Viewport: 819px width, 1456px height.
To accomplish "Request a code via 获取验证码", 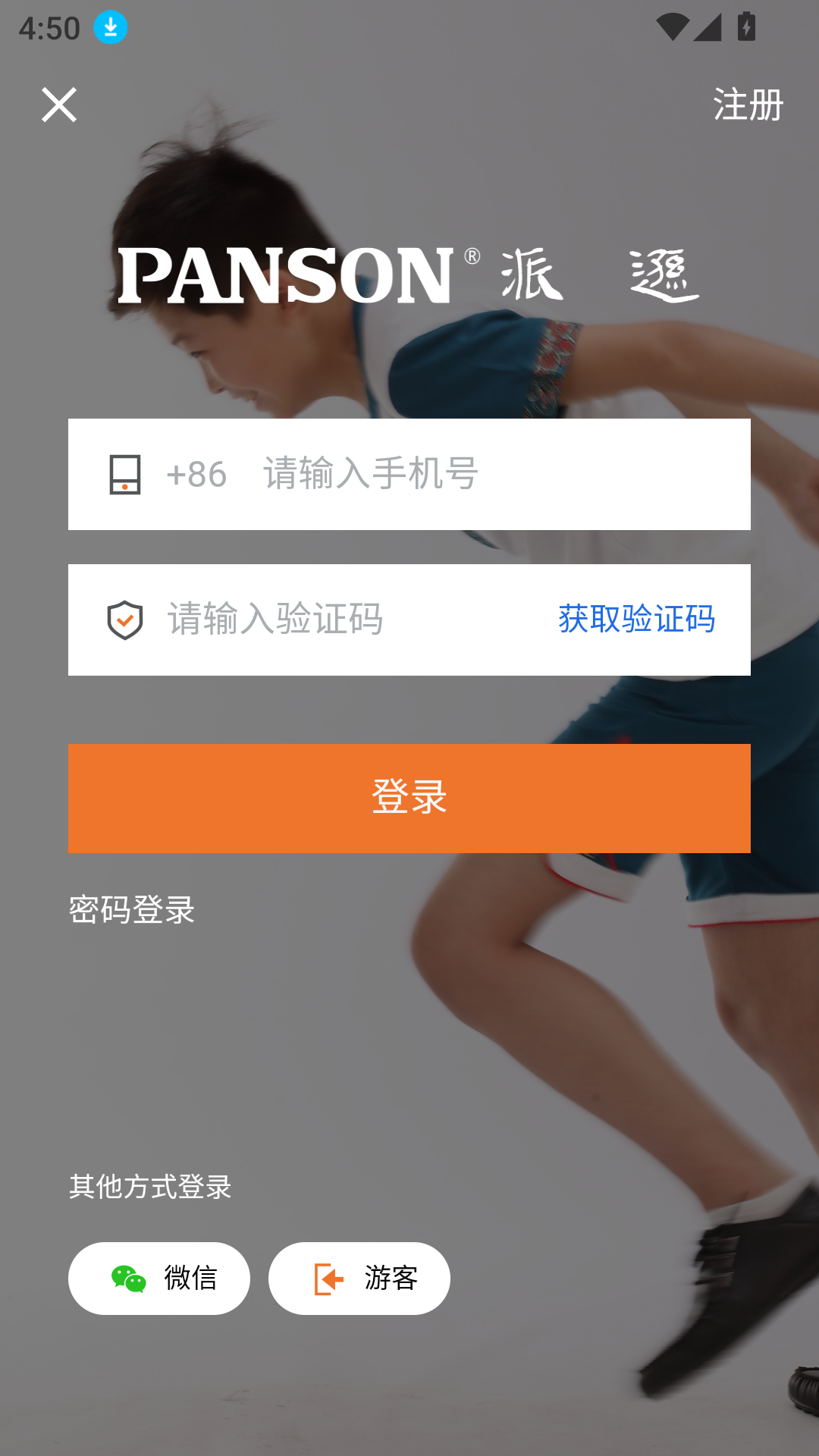I will coord(636,620).
